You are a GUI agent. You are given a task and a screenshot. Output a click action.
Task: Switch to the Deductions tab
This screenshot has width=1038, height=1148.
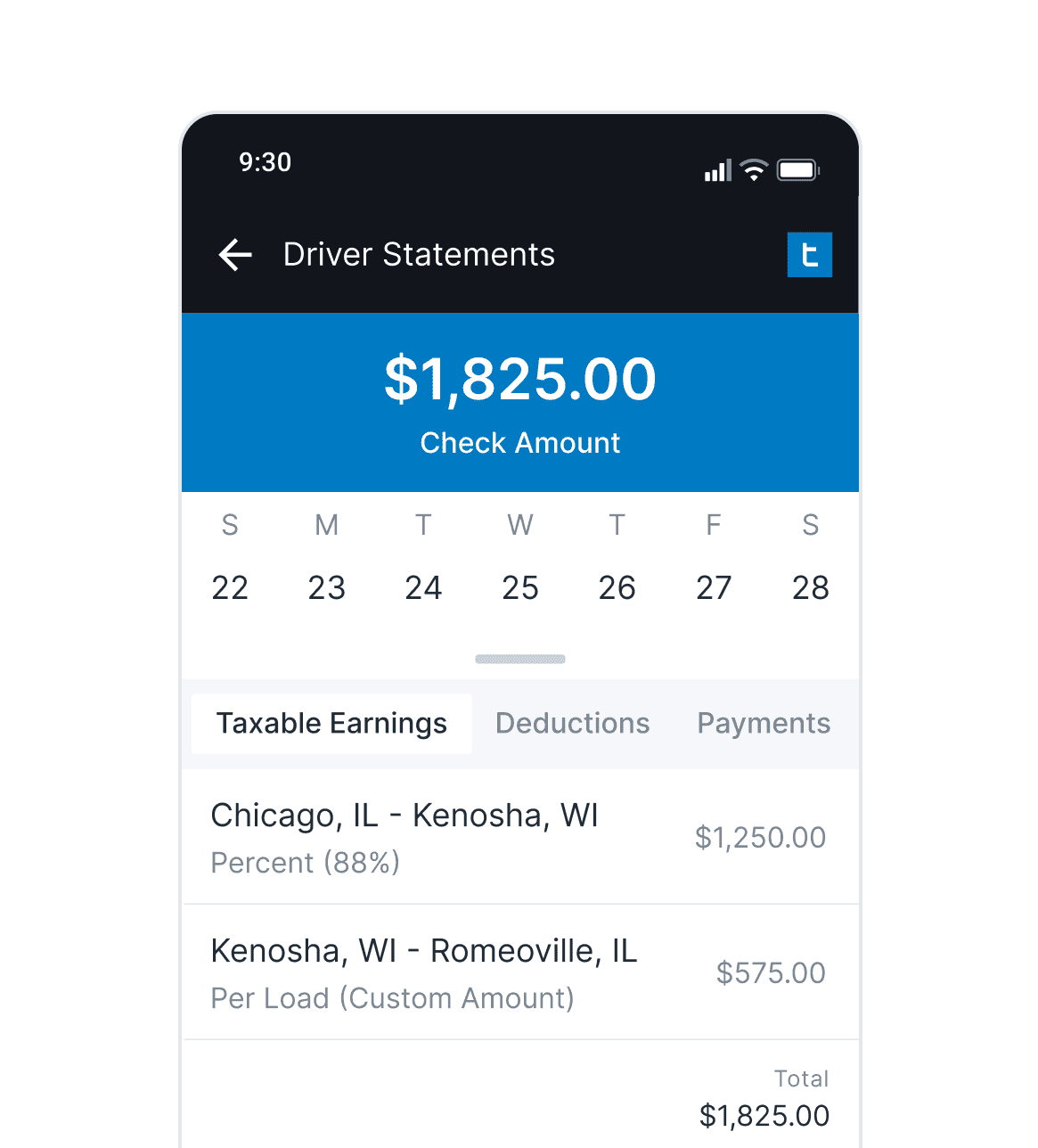pyautogui.click(x=572, y=723)
